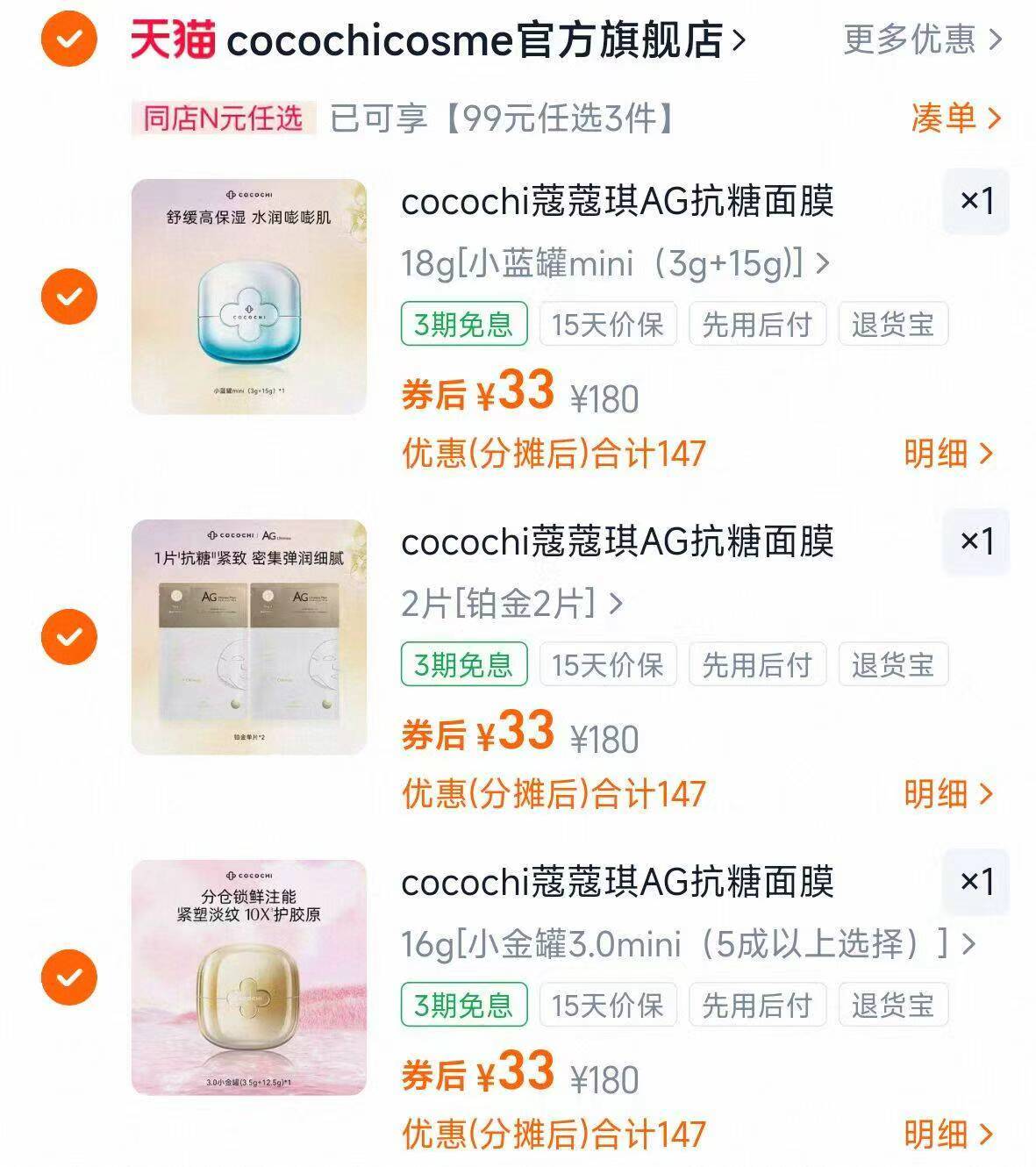View 明细 for the 小蓝罐mini discount

click(x=948, y=454)
